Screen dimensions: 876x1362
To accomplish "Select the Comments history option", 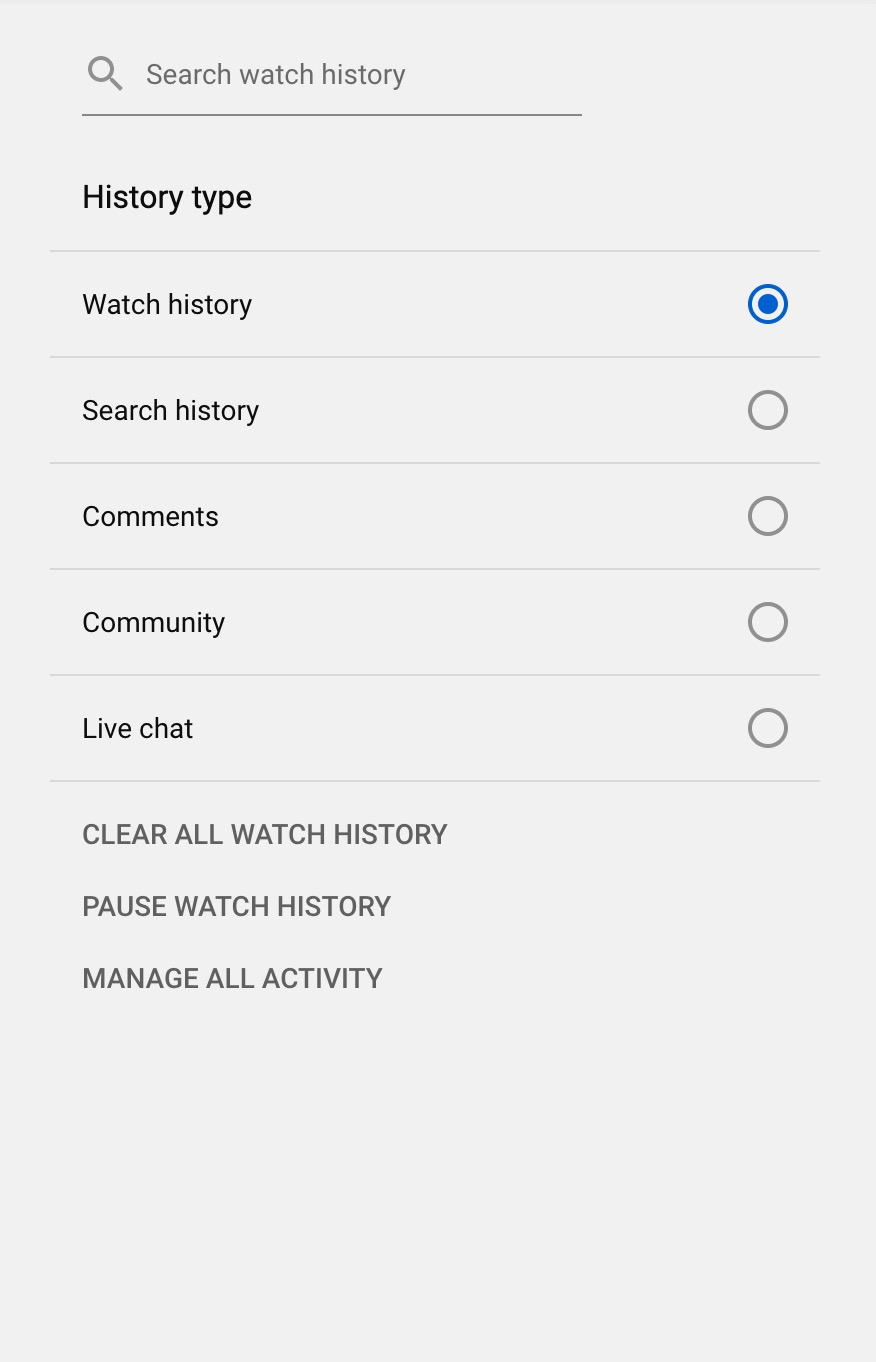I will tap(767, 516).
